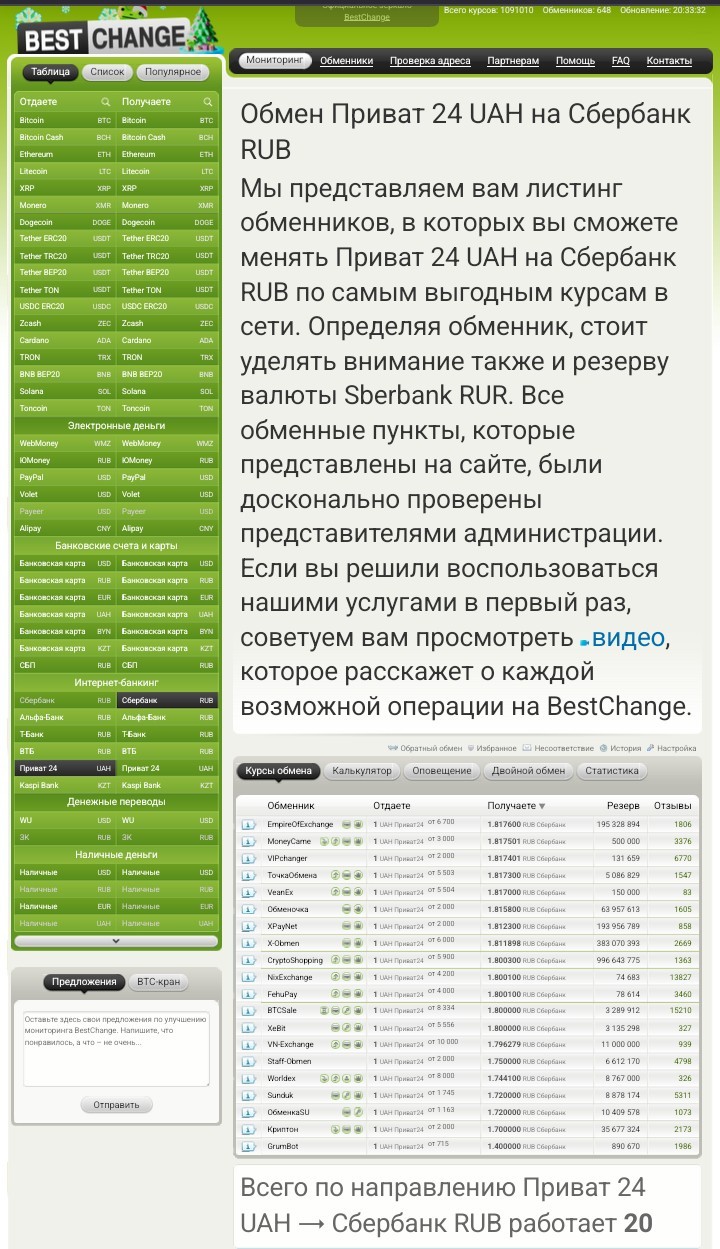
Task: Send feedback with Отправить button
Action: pos(116,1105)
